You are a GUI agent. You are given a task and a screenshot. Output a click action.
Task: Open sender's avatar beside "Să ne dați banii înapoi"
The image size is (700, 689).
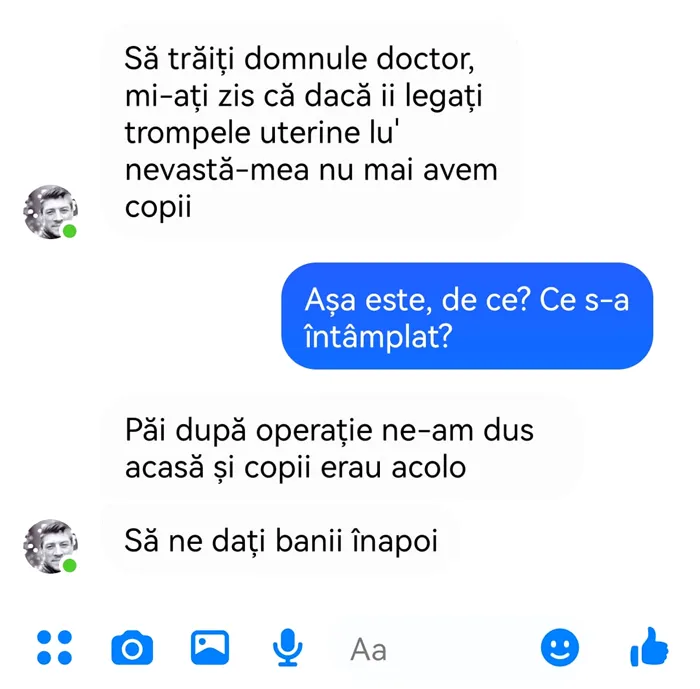click(50, 546)
